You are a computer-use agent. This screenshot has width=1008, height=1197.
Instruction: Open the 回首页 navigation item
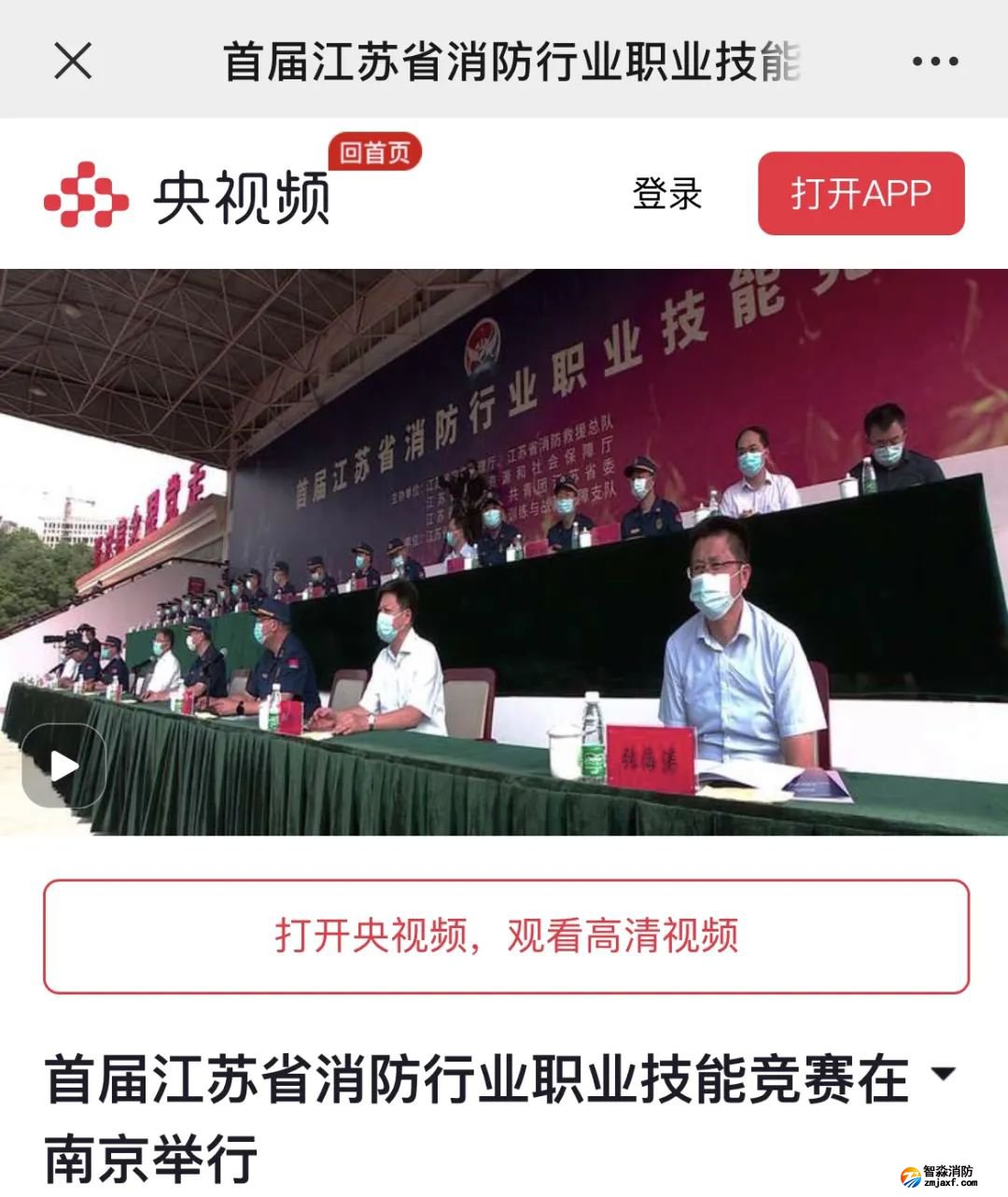[377, 152]
